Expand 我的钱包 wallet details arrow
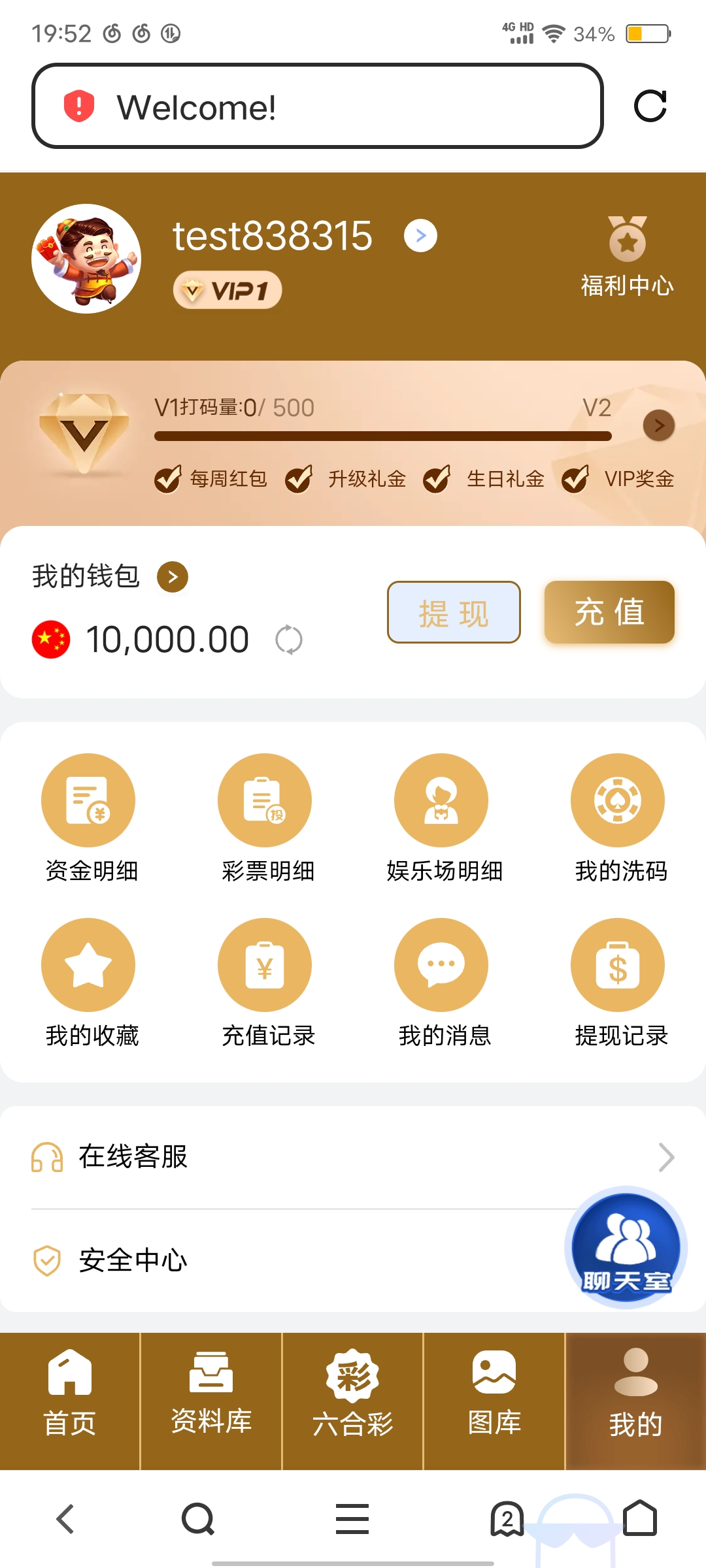 172,577
